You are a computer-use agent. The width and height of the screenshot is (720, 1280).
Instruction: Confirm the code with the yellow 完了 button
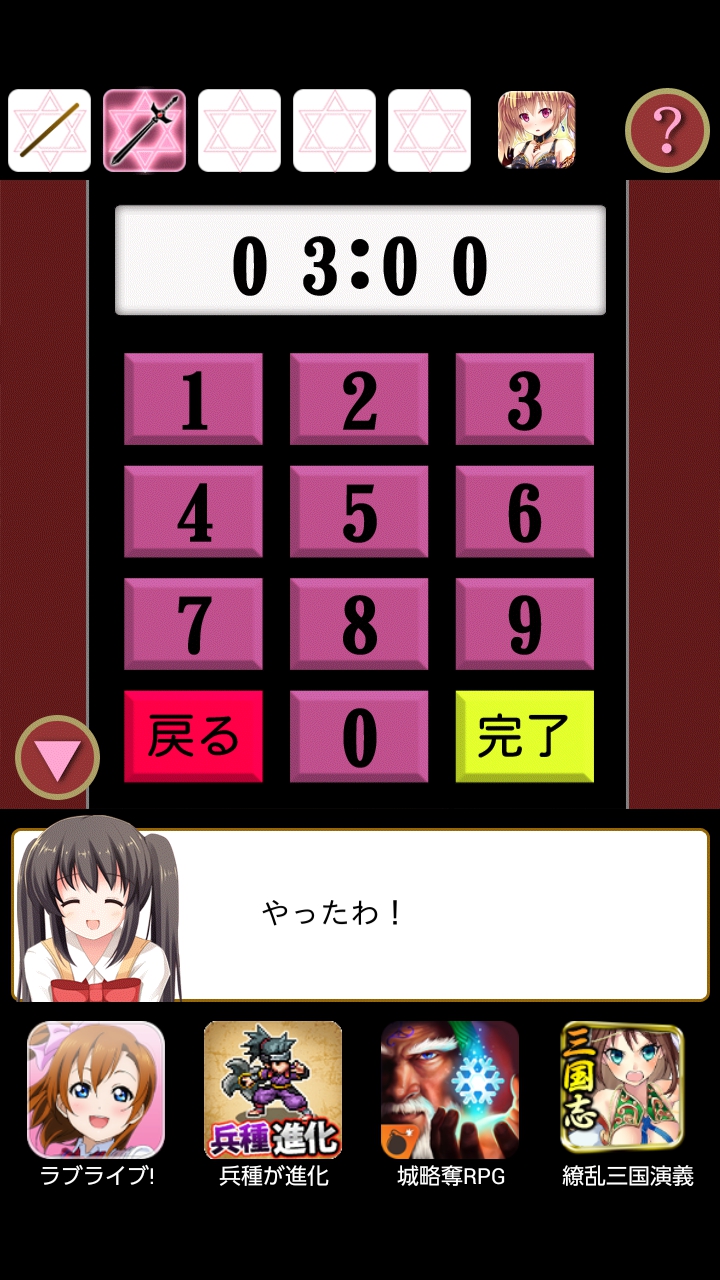[524, 736]
